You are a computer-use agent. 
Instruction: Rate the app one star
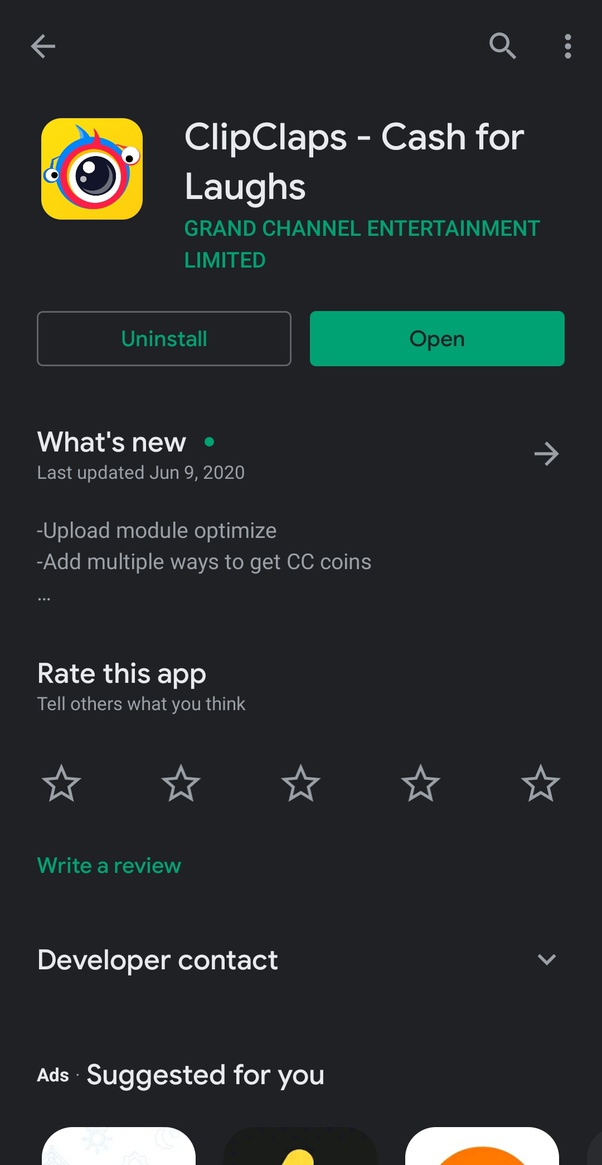coord(61,784)
